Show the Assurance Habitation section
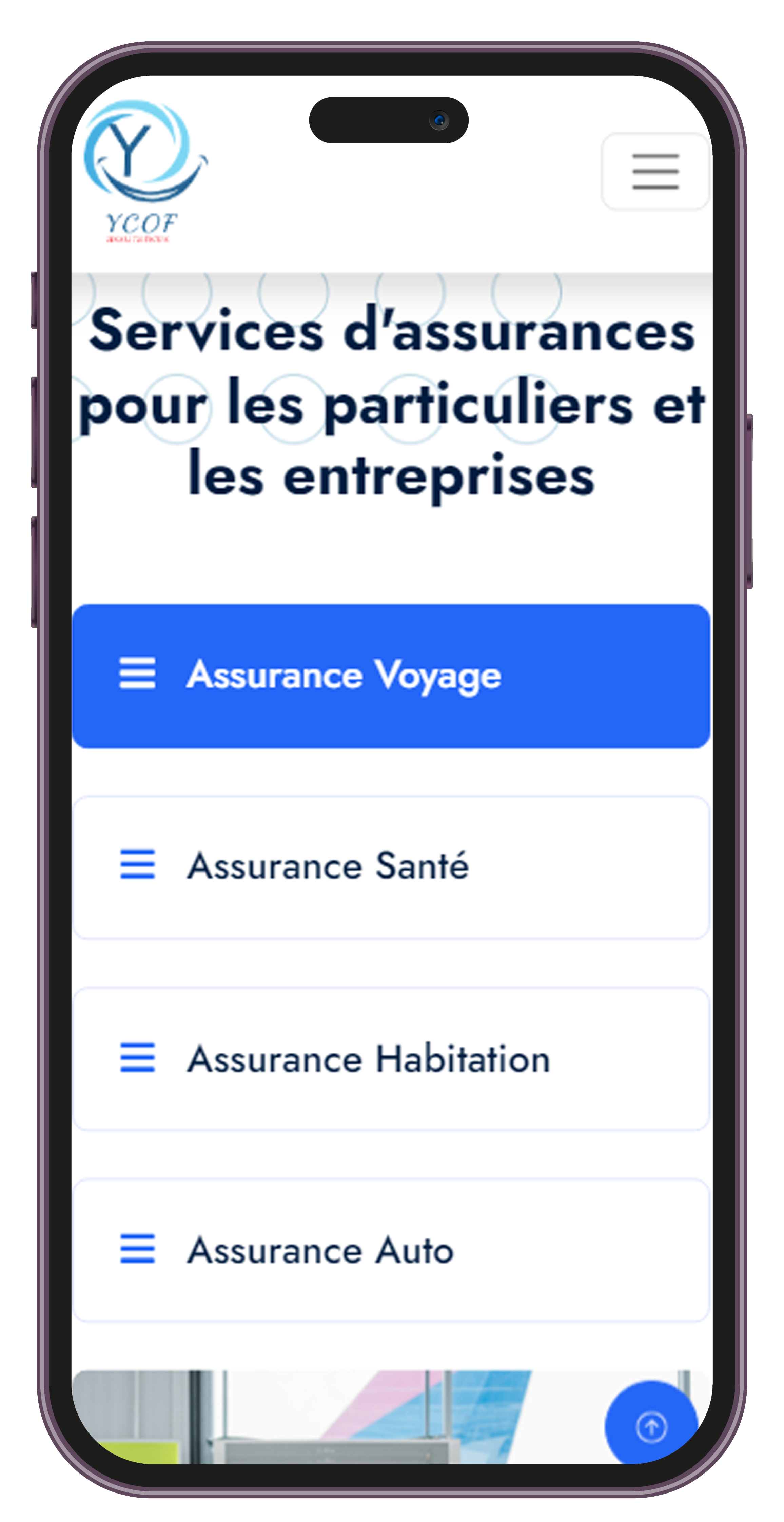Viewport: 784px width, 1522px height. [391, 1058]
